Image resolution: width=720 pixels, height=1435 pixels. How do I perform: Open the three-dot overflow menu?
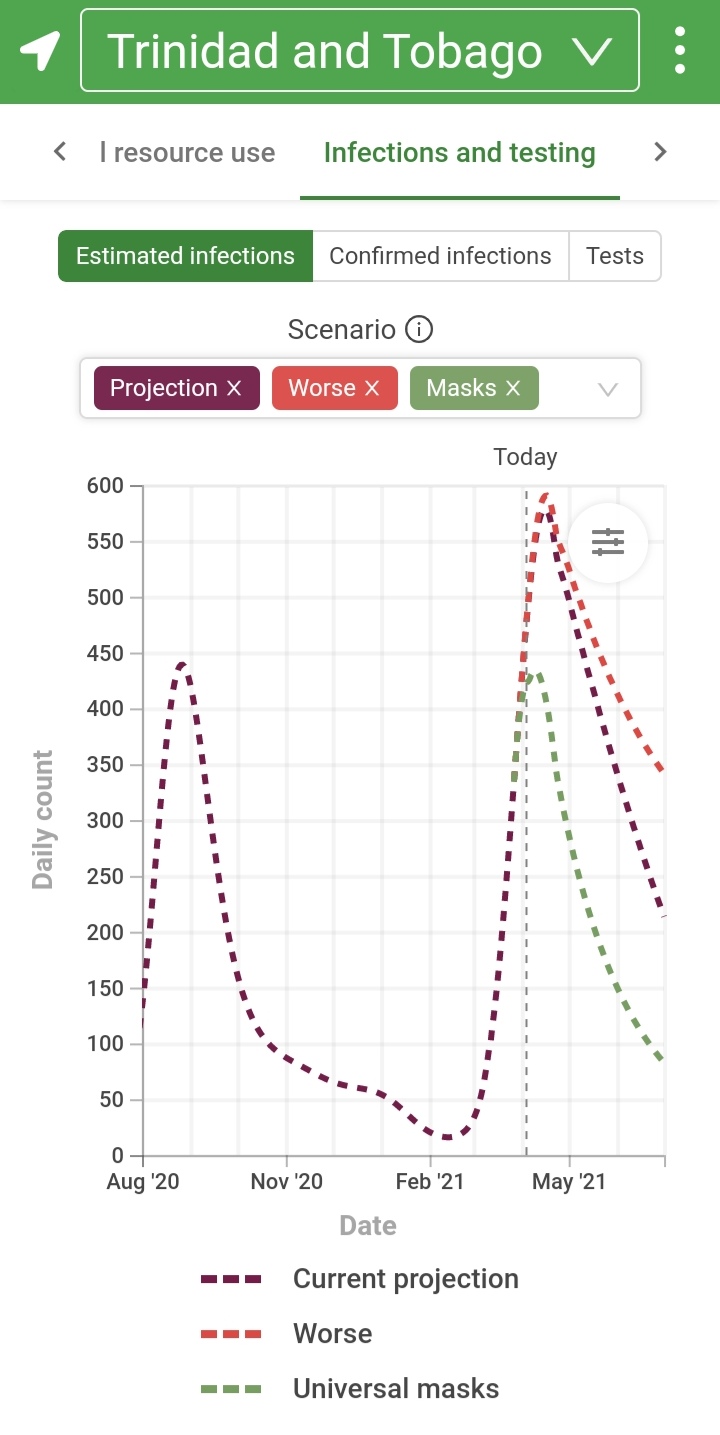[x=680, y=50]
